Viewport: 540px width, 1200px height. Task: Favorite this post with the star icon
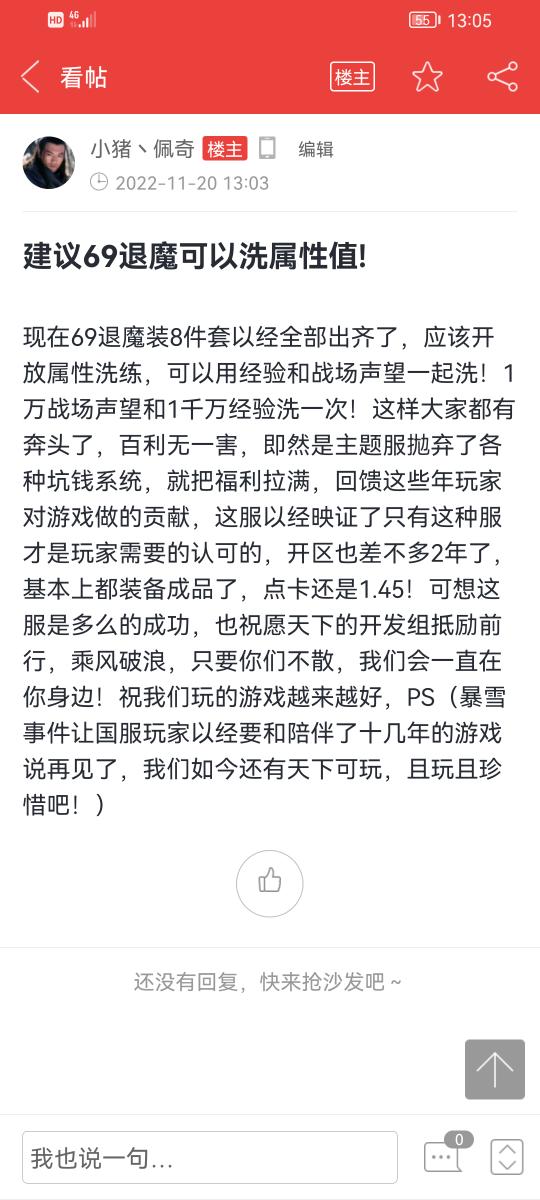coord(427,77)
